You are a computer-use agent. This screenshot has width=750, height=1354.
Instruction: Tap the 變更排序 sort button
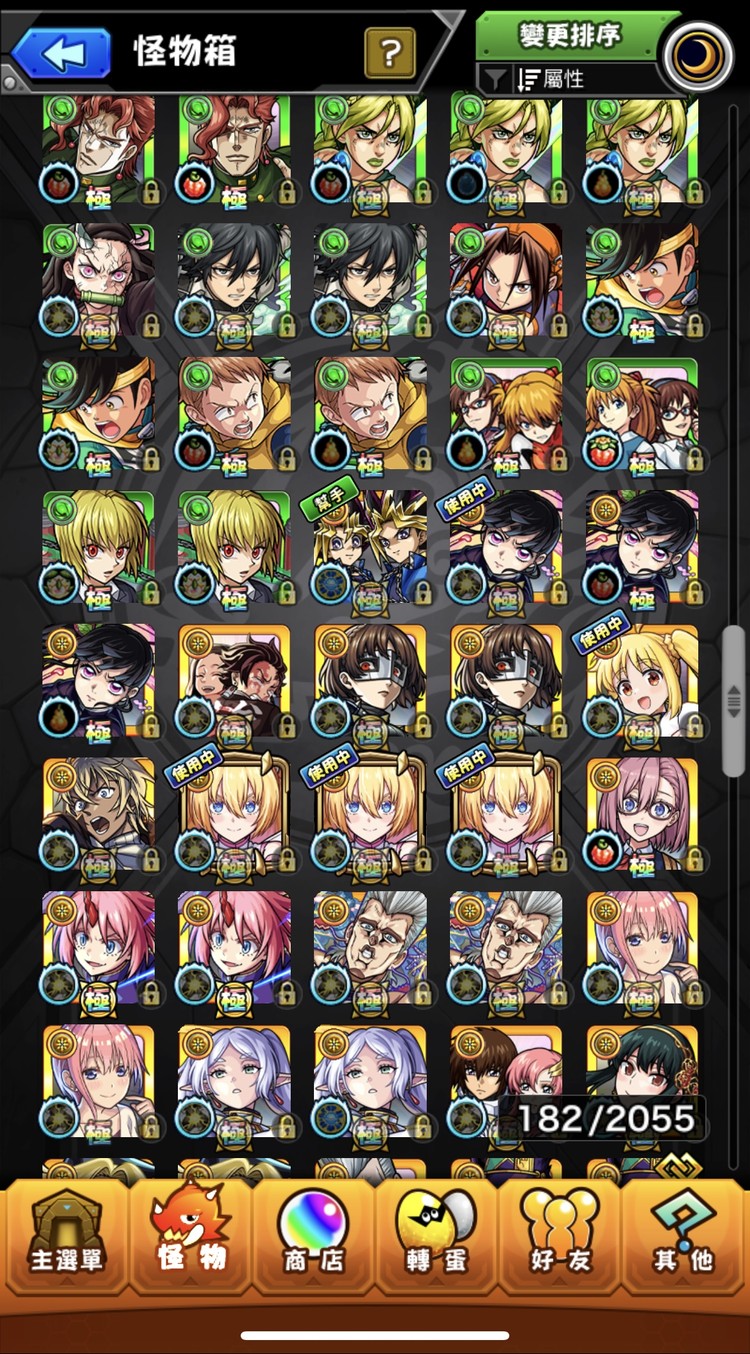click(x=570, y=35)
